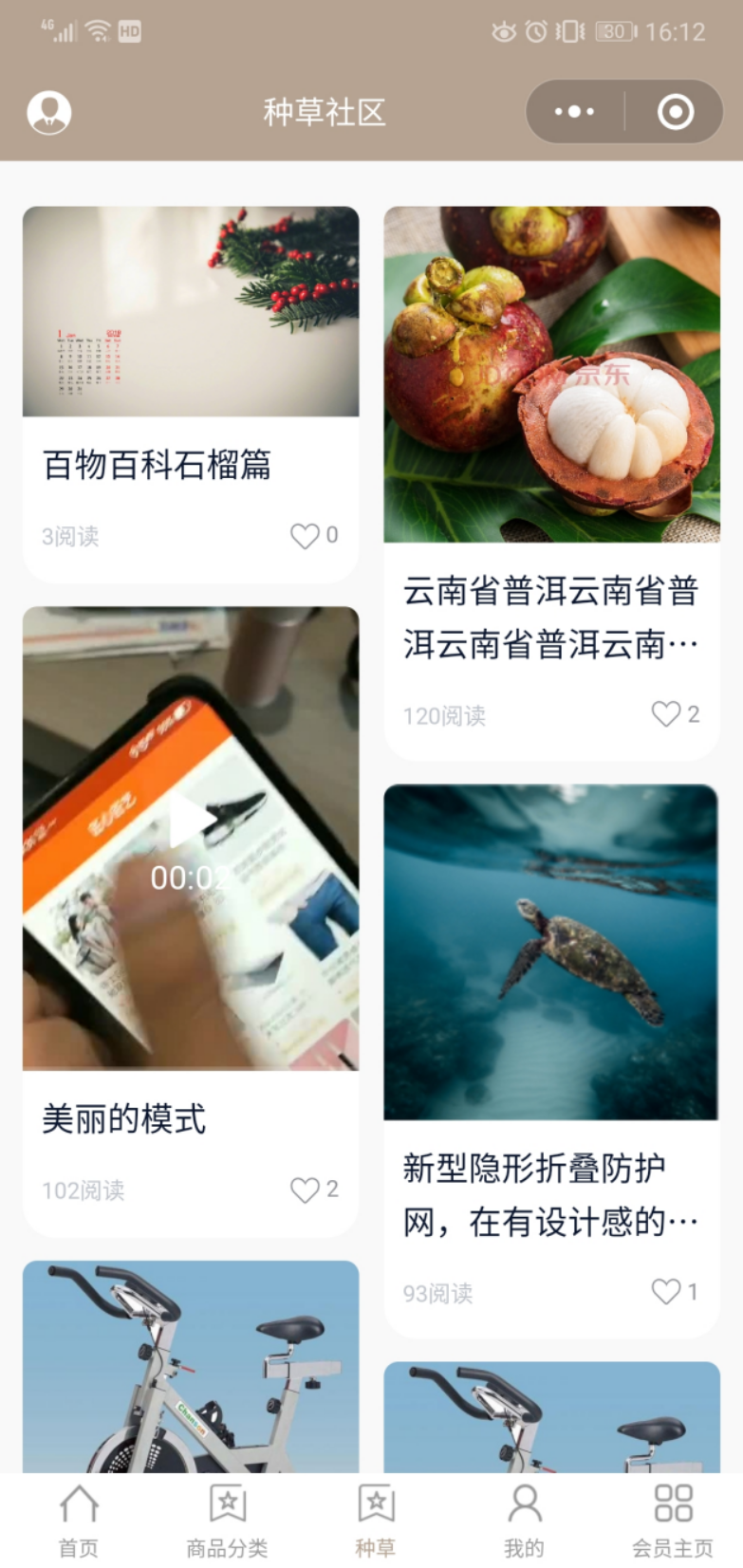
Task: Like the 百物百科石榴篇 post
Action: coord(306,536)
